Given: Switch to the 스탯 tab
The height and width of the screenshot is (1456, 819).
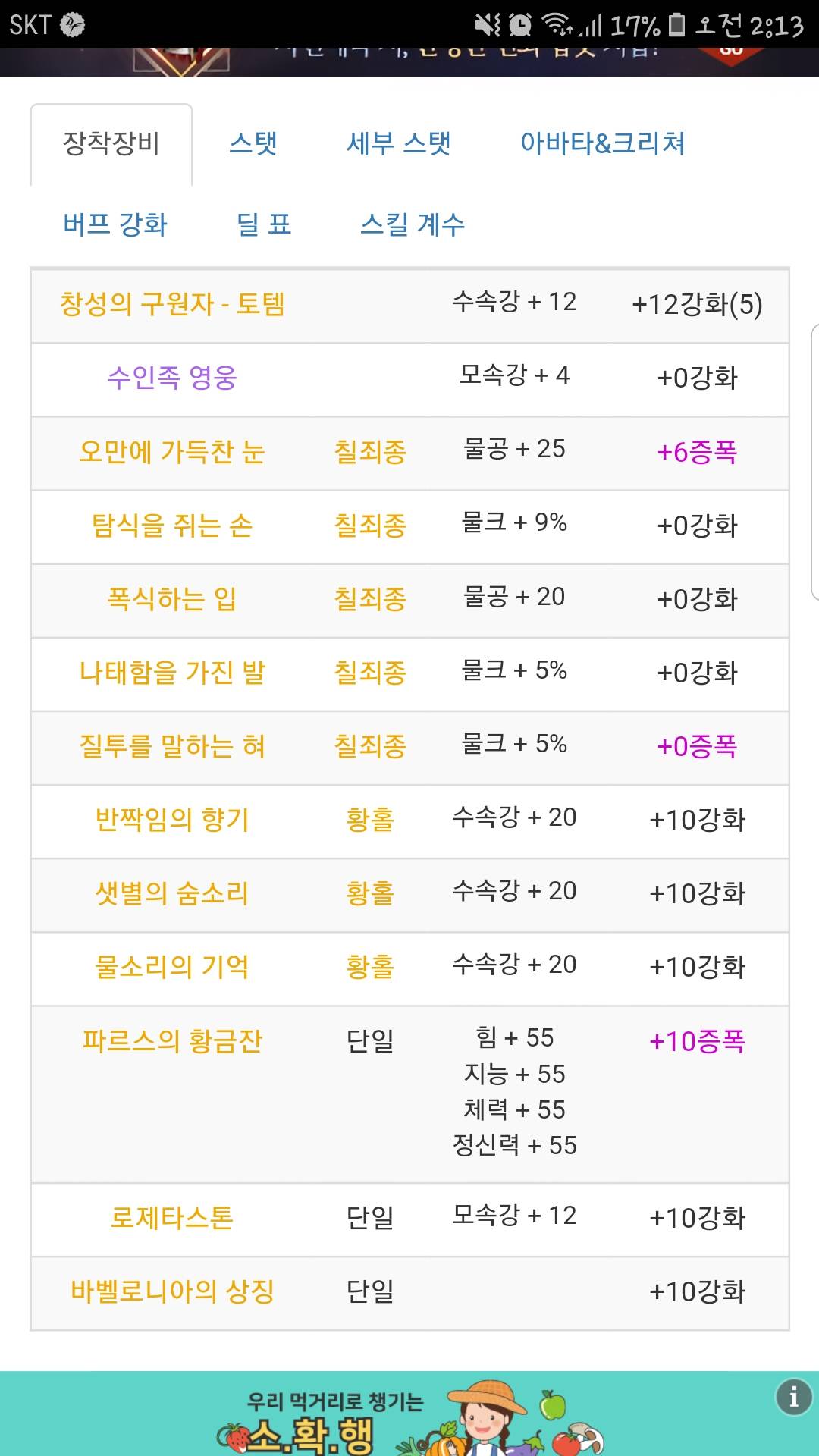Looking at the screenshot, I should pyautogui.click(x=253, y=144).
